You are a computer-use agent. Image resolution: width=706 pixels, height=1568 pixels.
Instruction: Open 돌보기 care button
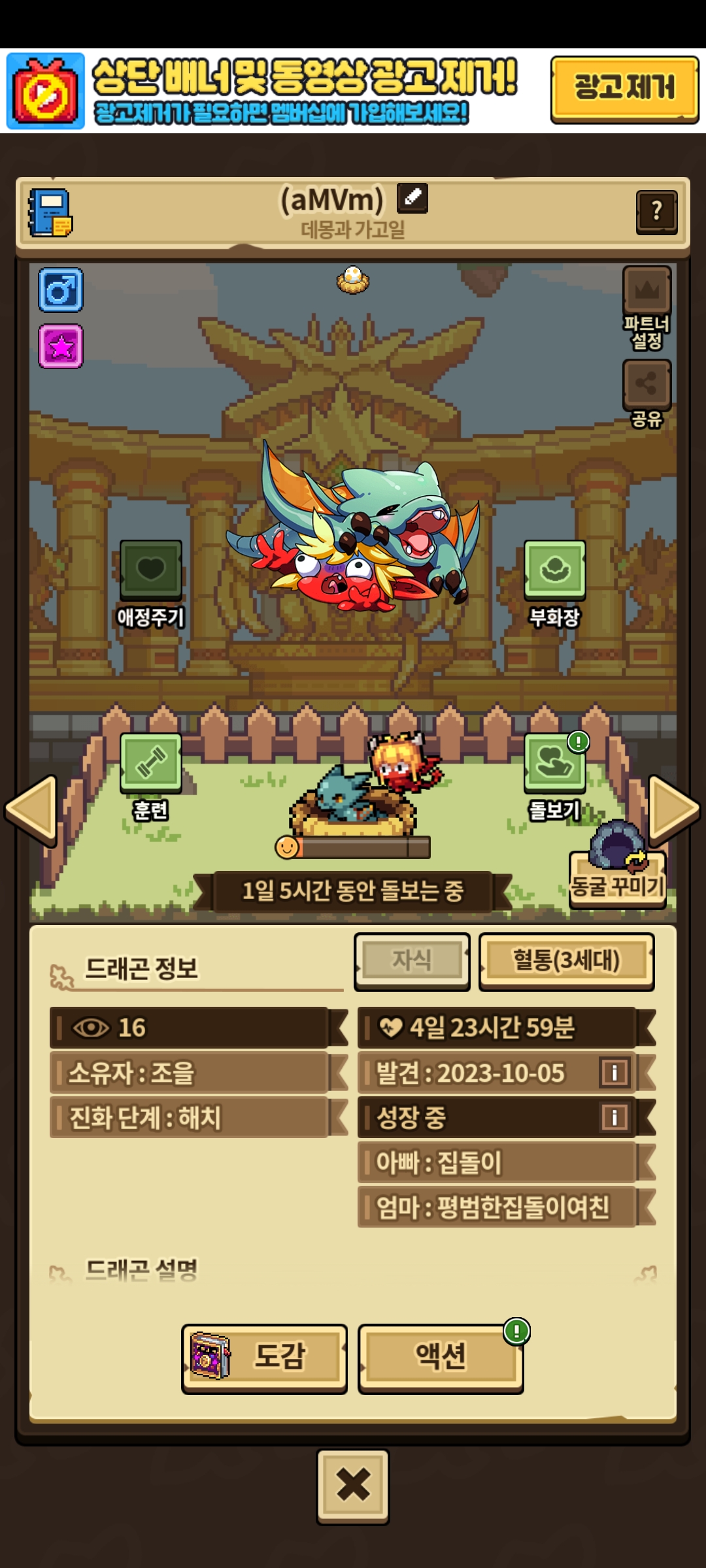[554, 763]
